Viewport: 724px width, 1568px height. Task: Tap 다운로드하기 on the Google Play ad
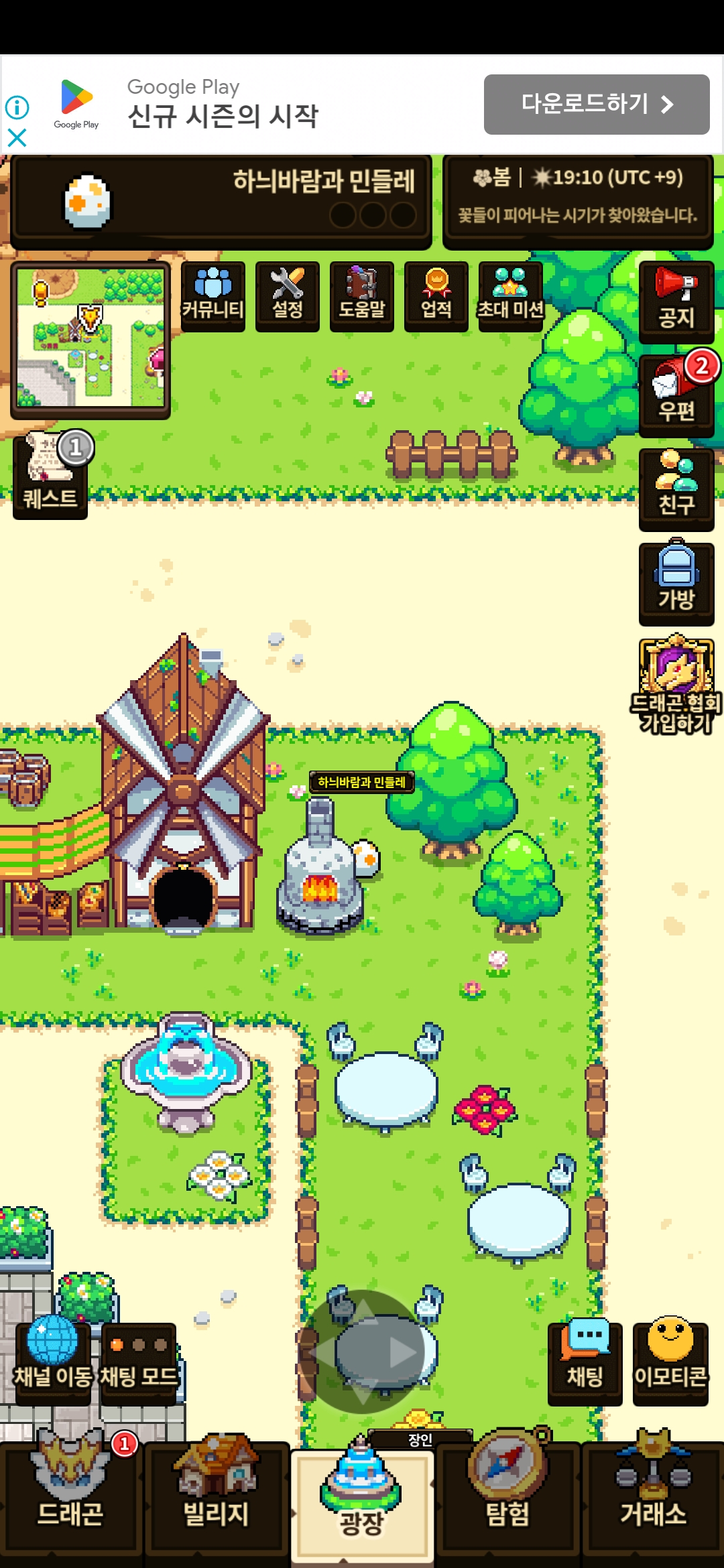(596, 105)
